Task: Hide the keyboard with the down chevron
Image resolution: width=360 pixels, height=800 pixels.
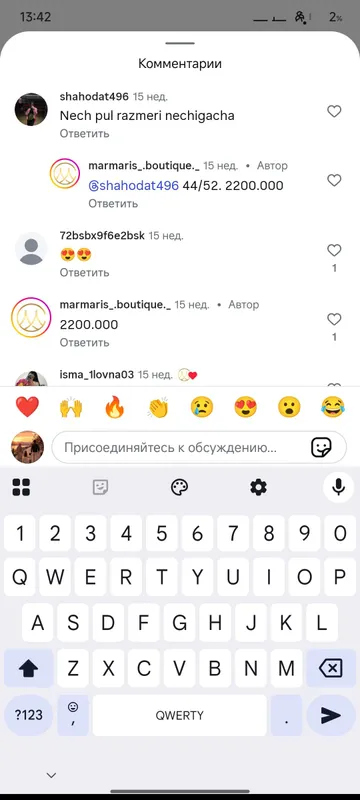Action: (x=51, y=776)
